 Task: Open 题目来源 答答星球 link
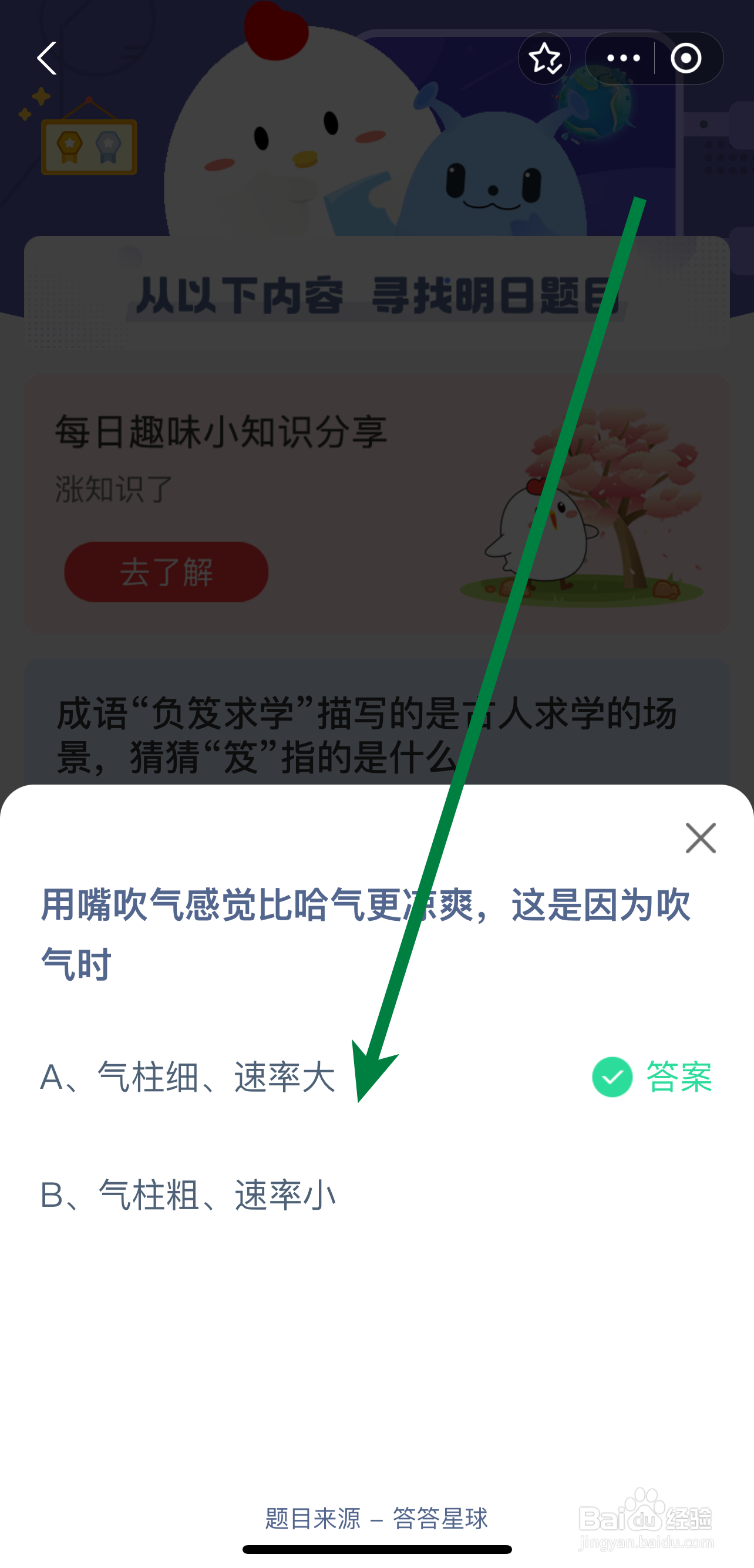click(x=376, y=1517)
